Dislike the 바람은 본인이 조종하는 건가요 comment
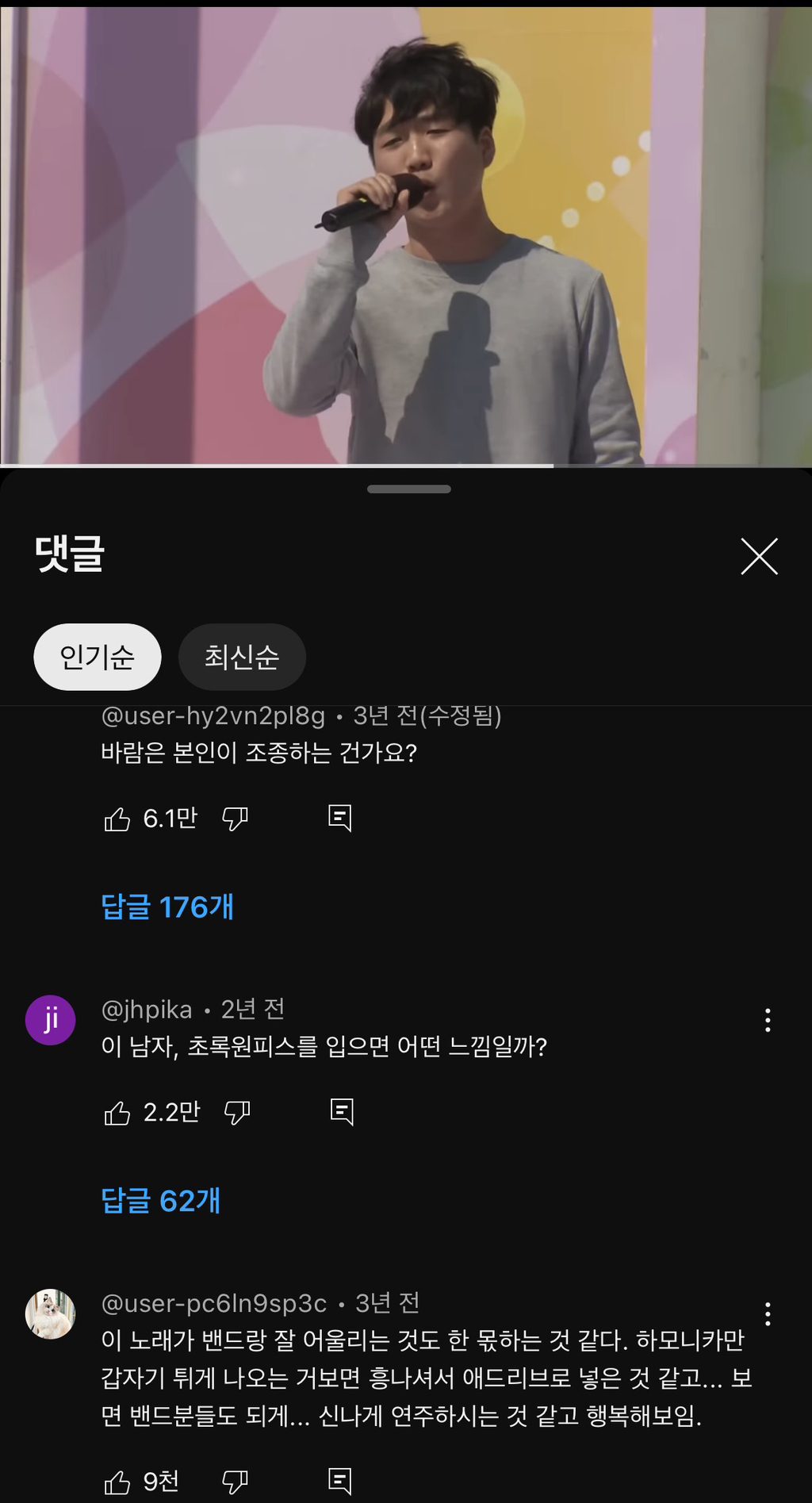812x1503 pixels. [x=235, y=819]
